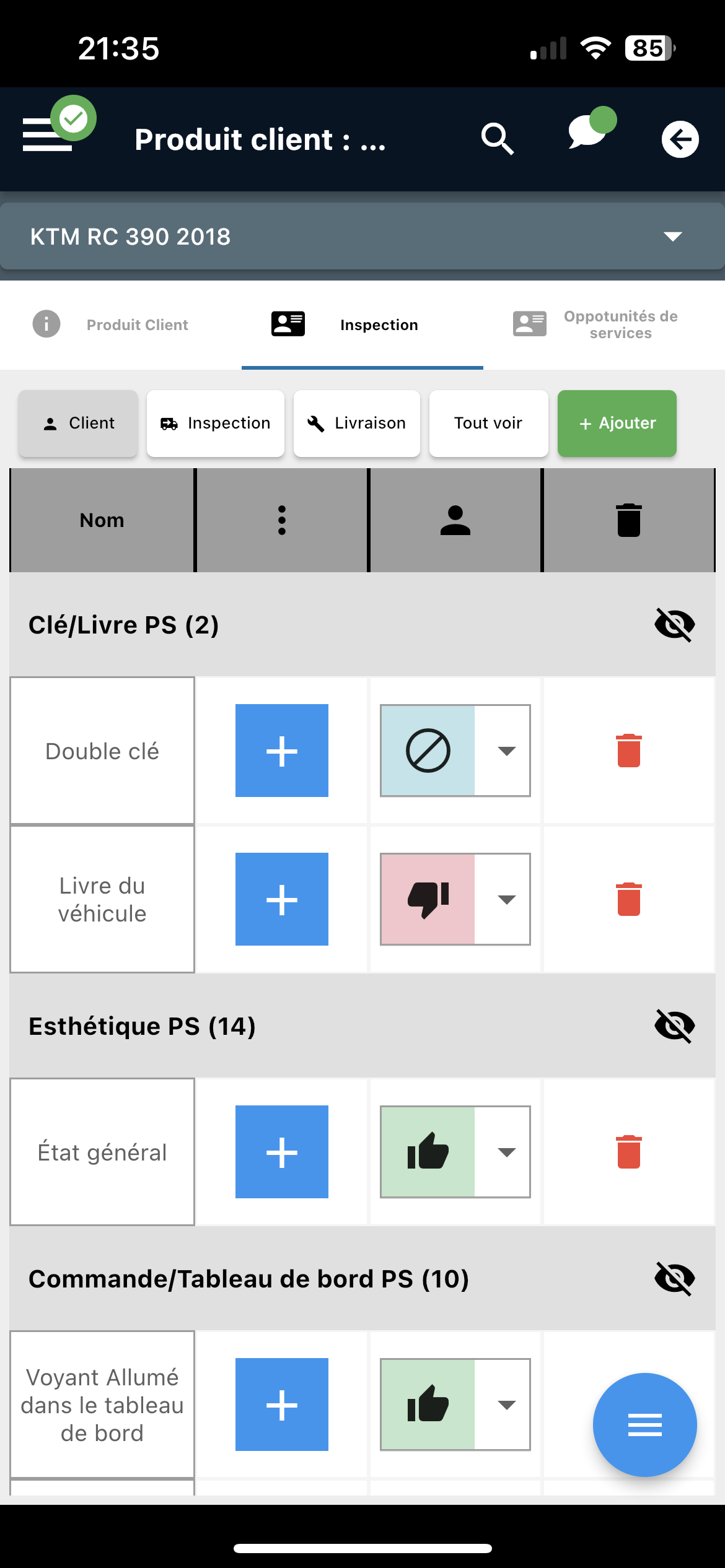Screen dimensions: 725x1568
Task: Open the chat messages icon
Action: click(x=589, y=133)
